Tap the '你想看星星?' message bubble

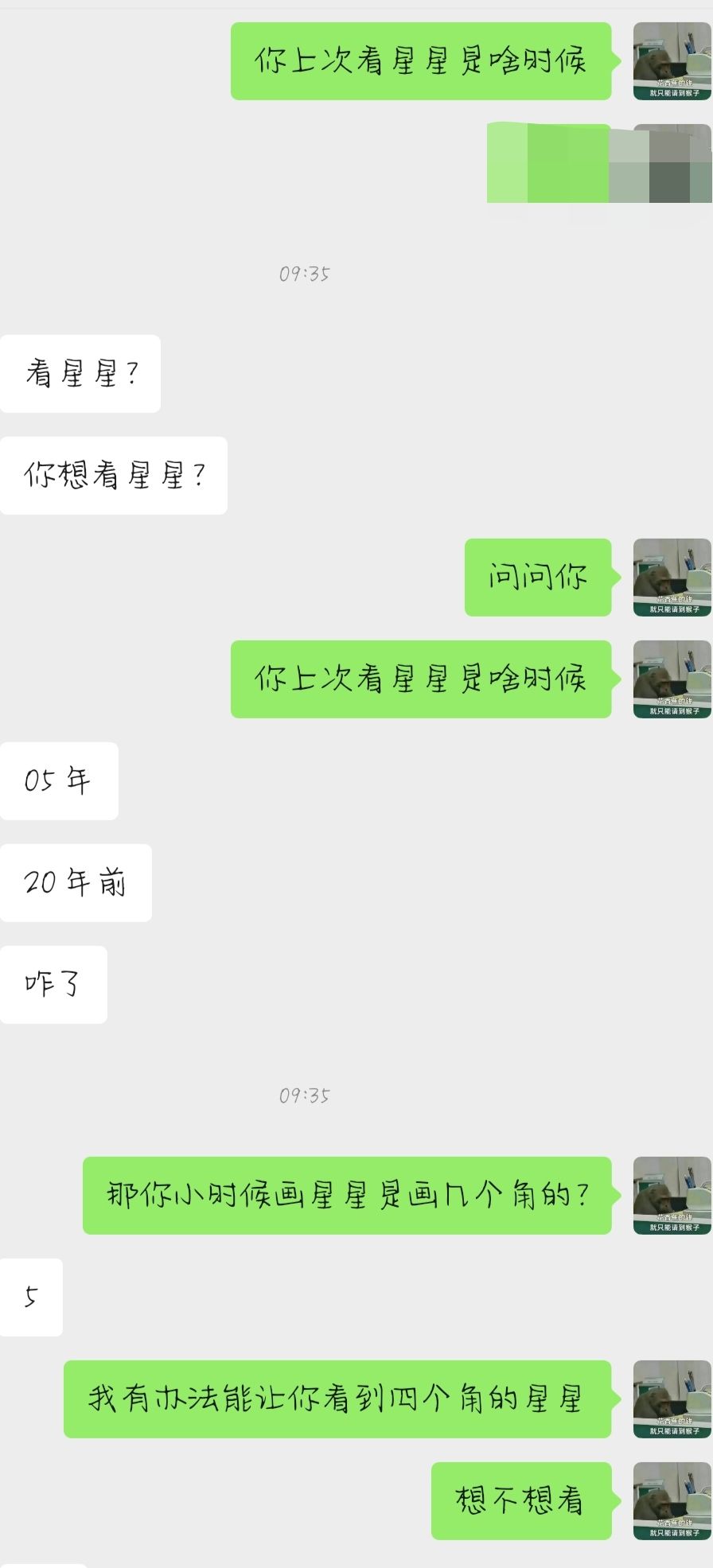click(114, 475)
